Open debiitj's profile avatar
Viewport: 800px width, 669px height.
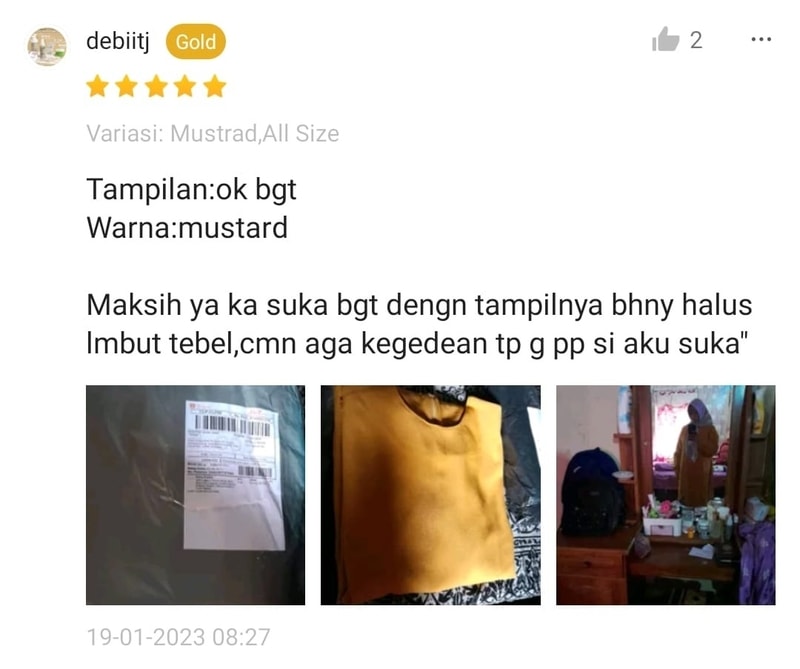(47, 46)
